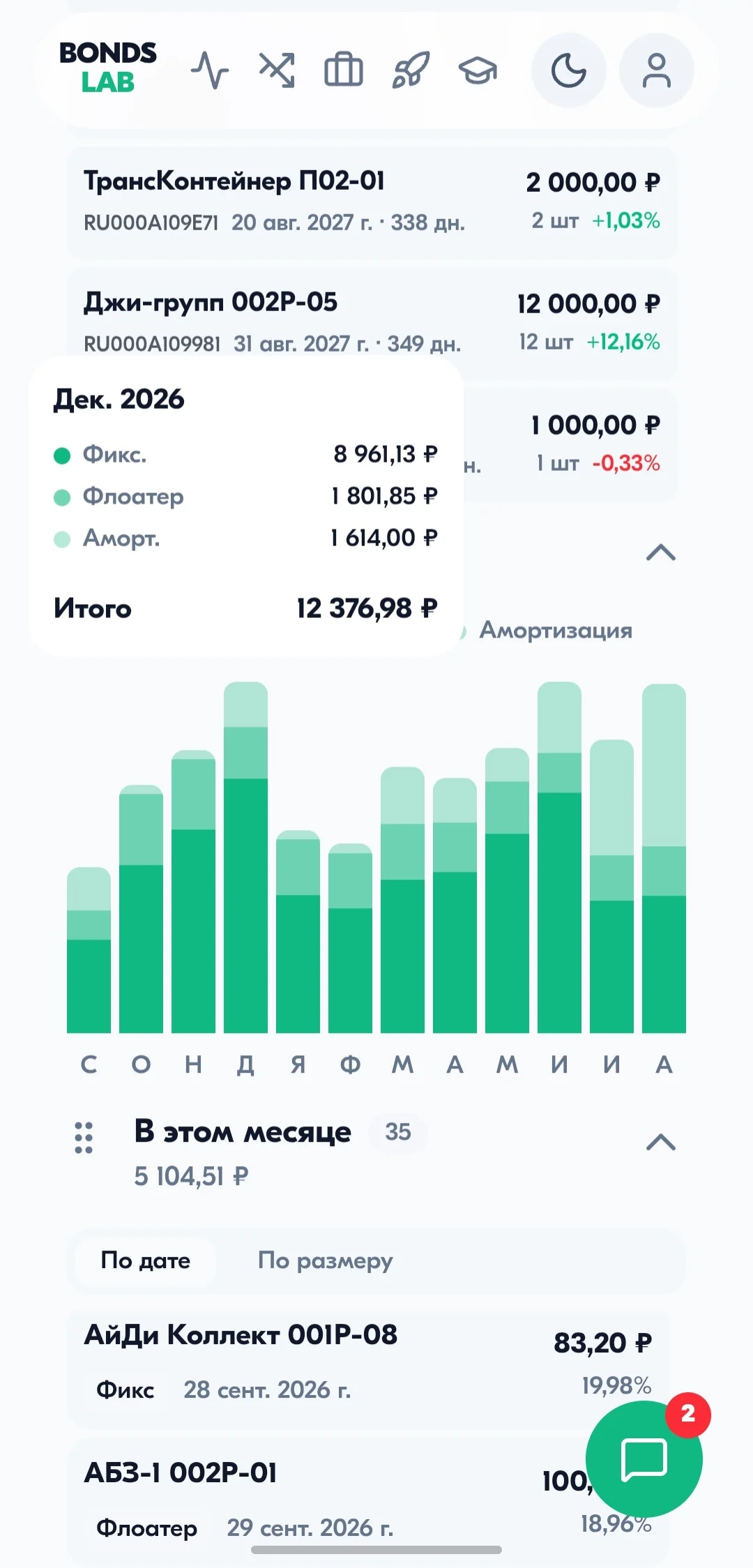This screenshot has height=1568, width=753.
Task: Toggle dark mode with the moon button
Action: [x=569, y=70]
